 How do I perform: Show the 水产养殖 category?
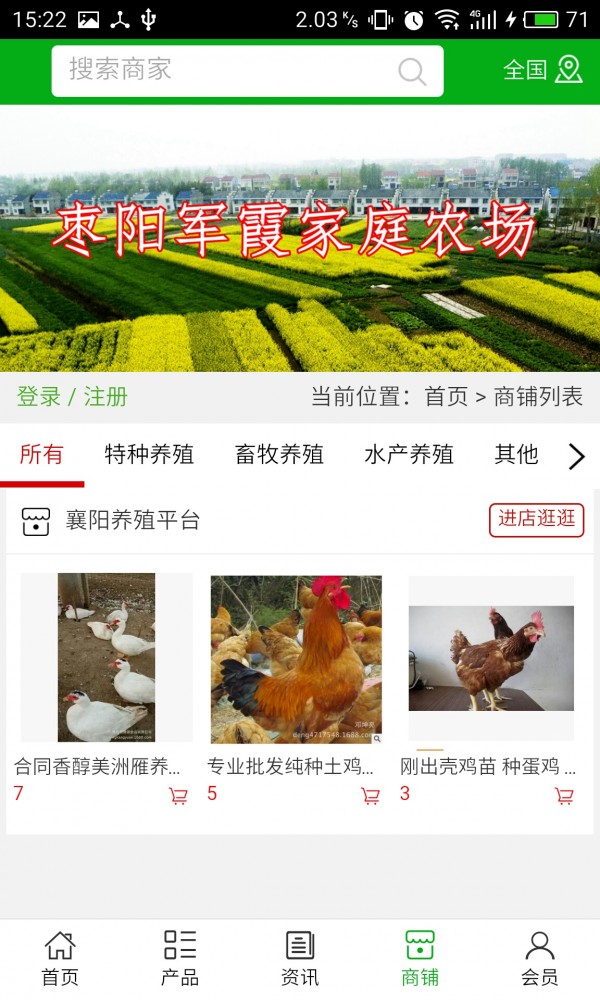409,455
